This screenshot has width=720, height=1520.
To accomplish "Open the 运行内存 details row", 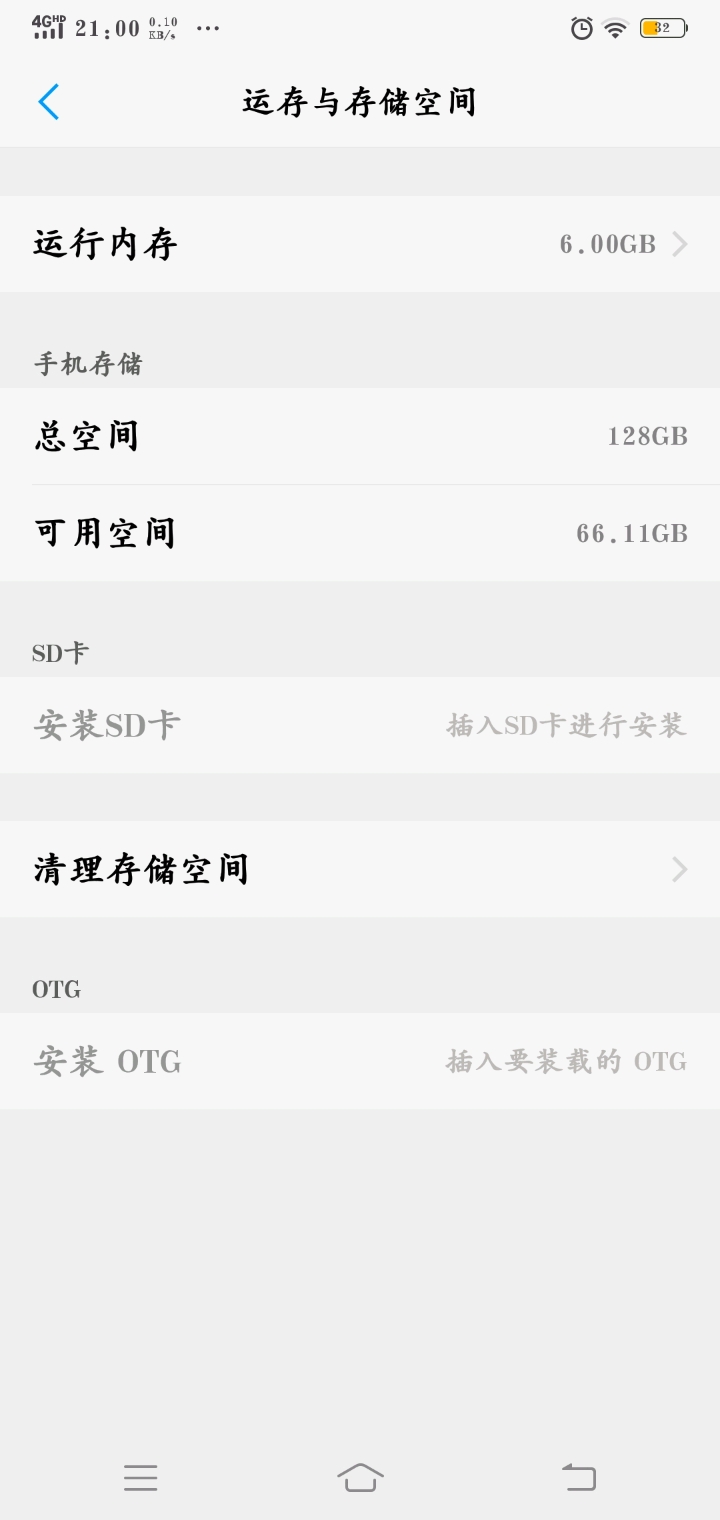I will coord(360,244).
